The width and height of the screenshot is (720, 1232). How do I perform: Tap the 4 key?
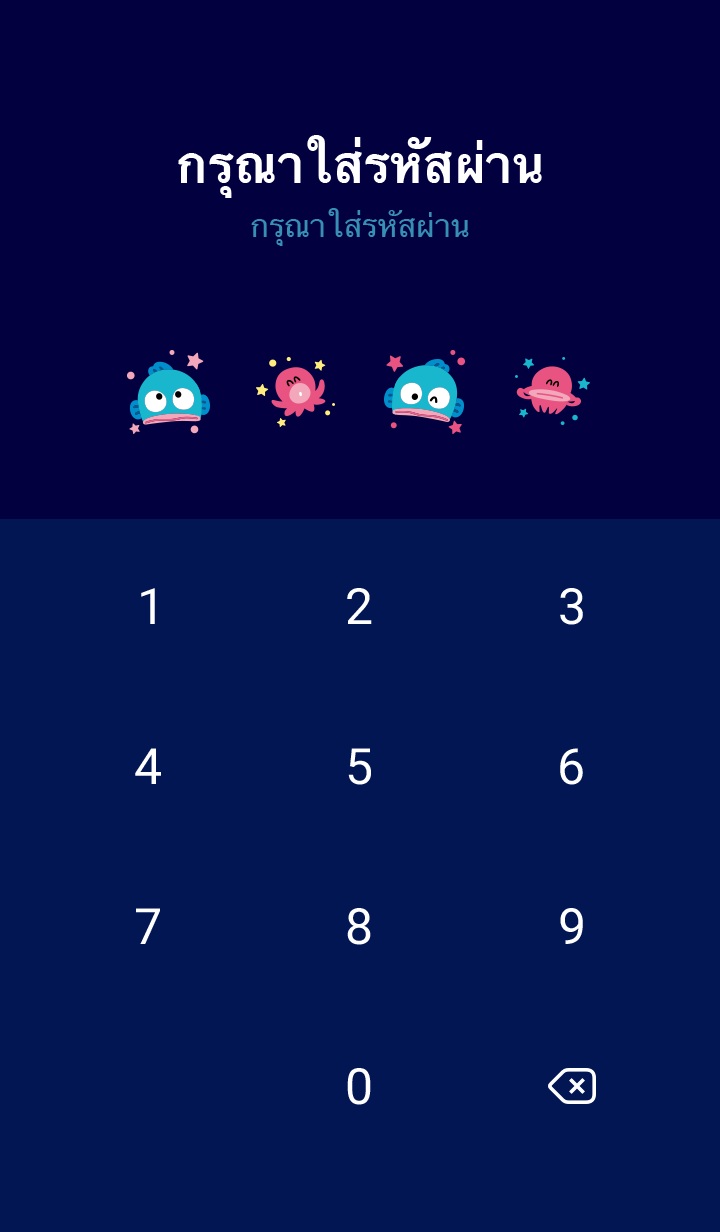point(148,767)
